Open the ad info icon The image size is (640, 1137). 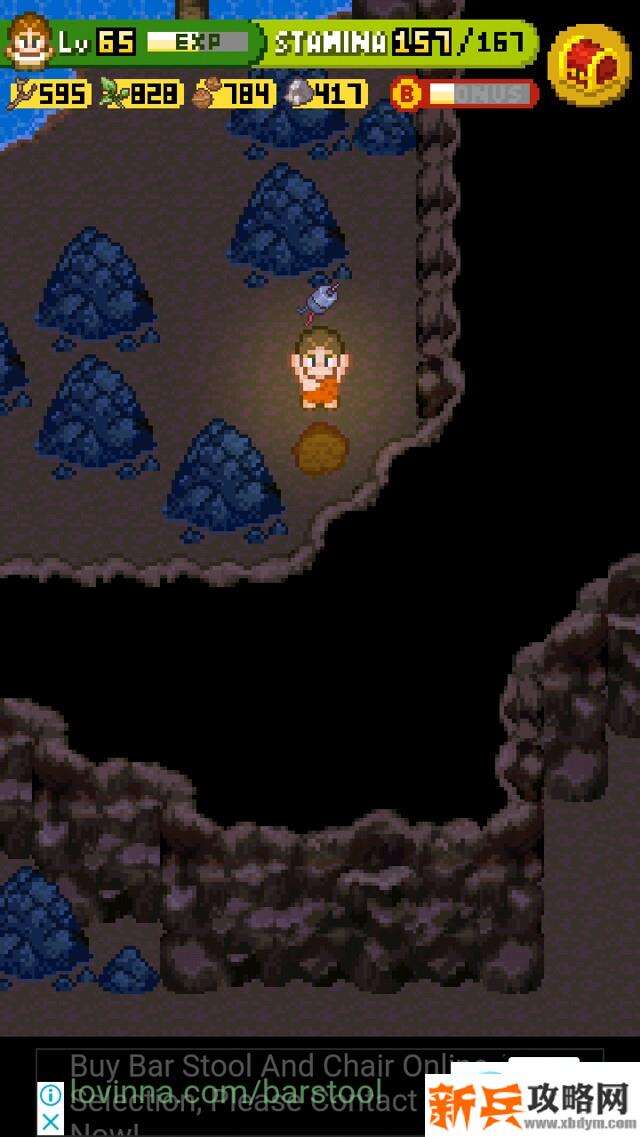click(x=51, y=1095)
